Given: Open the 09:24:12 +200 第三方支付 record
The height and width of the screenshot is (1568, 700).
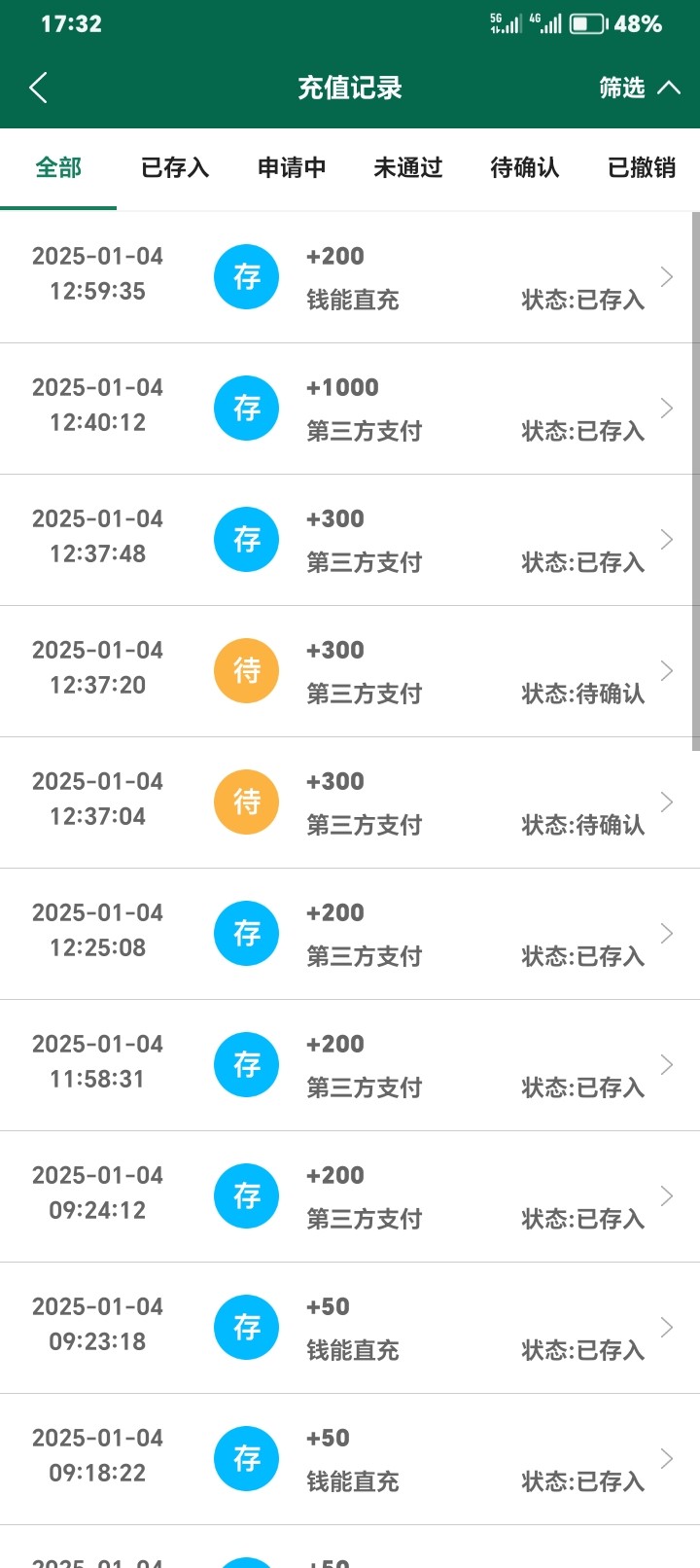Looking at the screenshot, I should (350, 1196).
